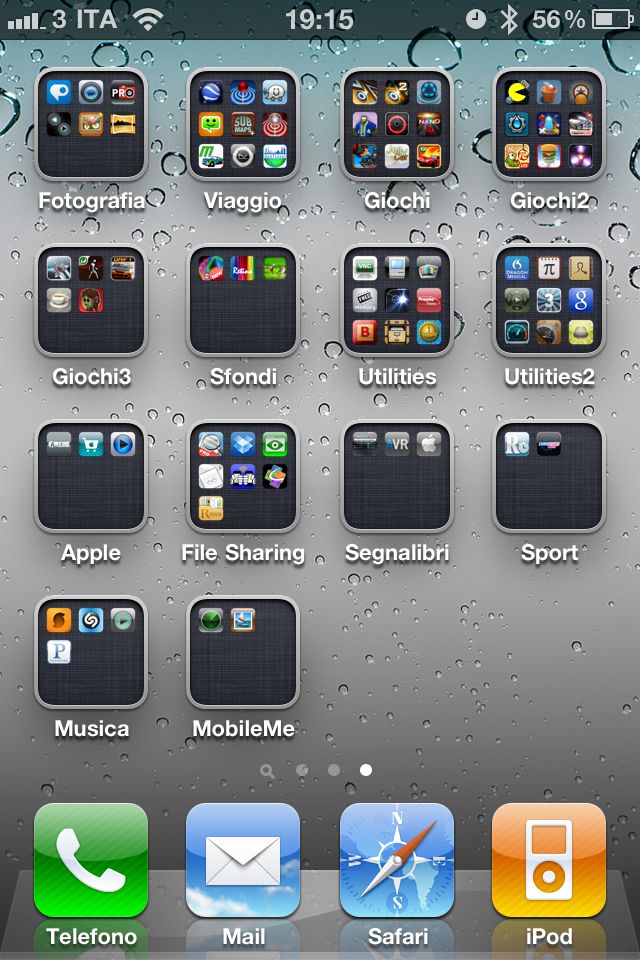Viewport: 640px width, 960px height.
Task: Launch Safari browser
Action: tap(397, 860)
